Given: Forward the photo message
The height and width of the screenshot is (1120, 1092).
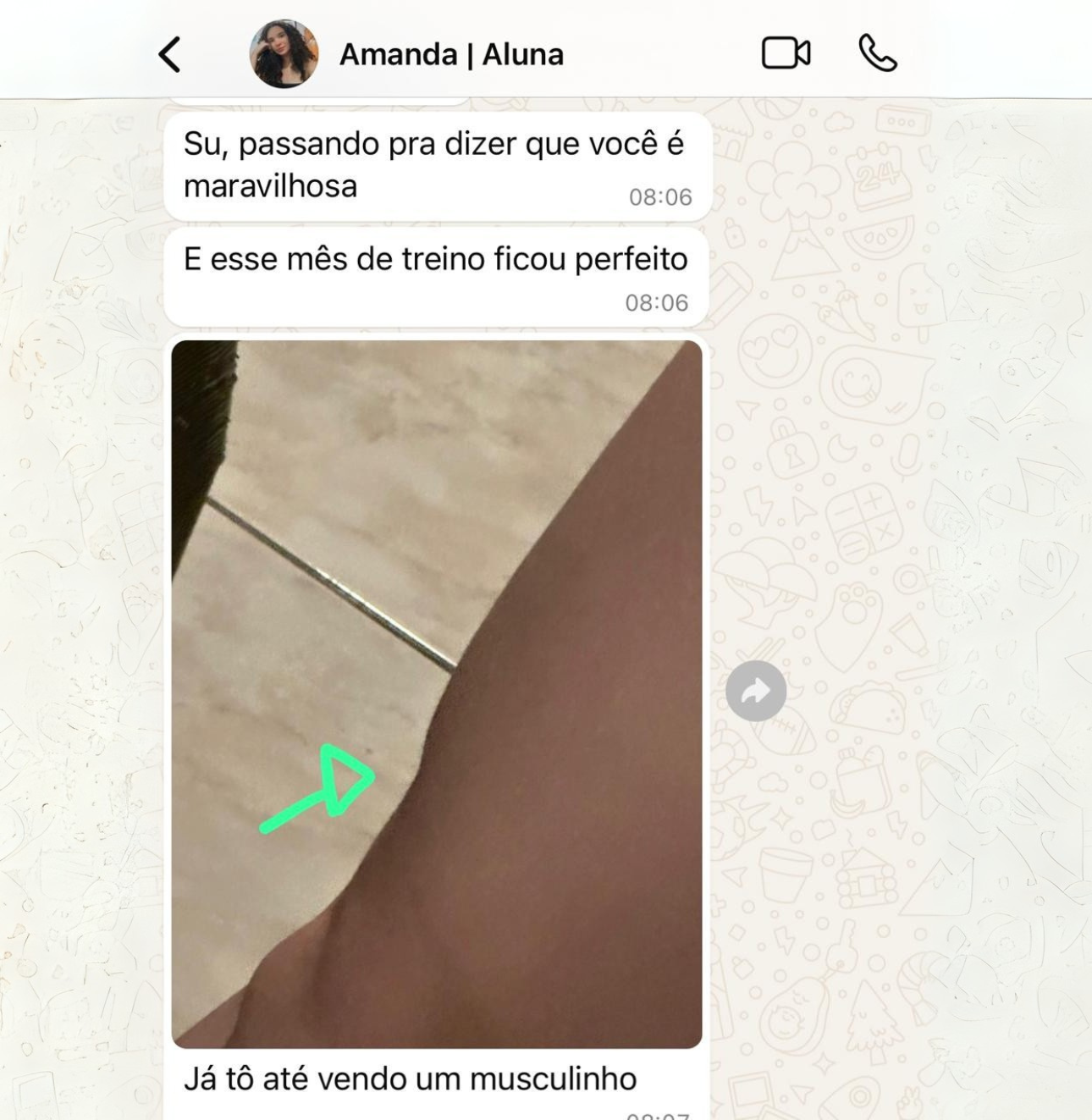Looking at the screenshot, I should click(755, 691).
